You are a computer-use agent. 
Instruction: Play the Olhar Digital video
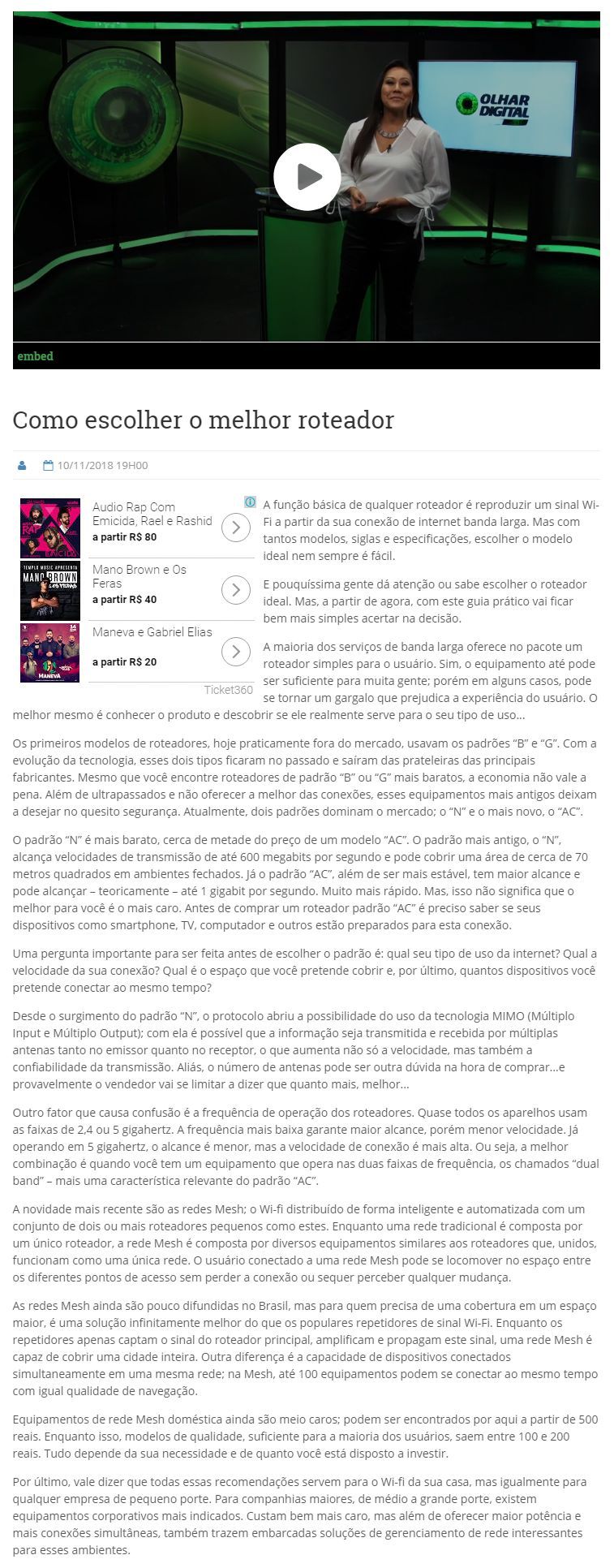tap(307, 176)
